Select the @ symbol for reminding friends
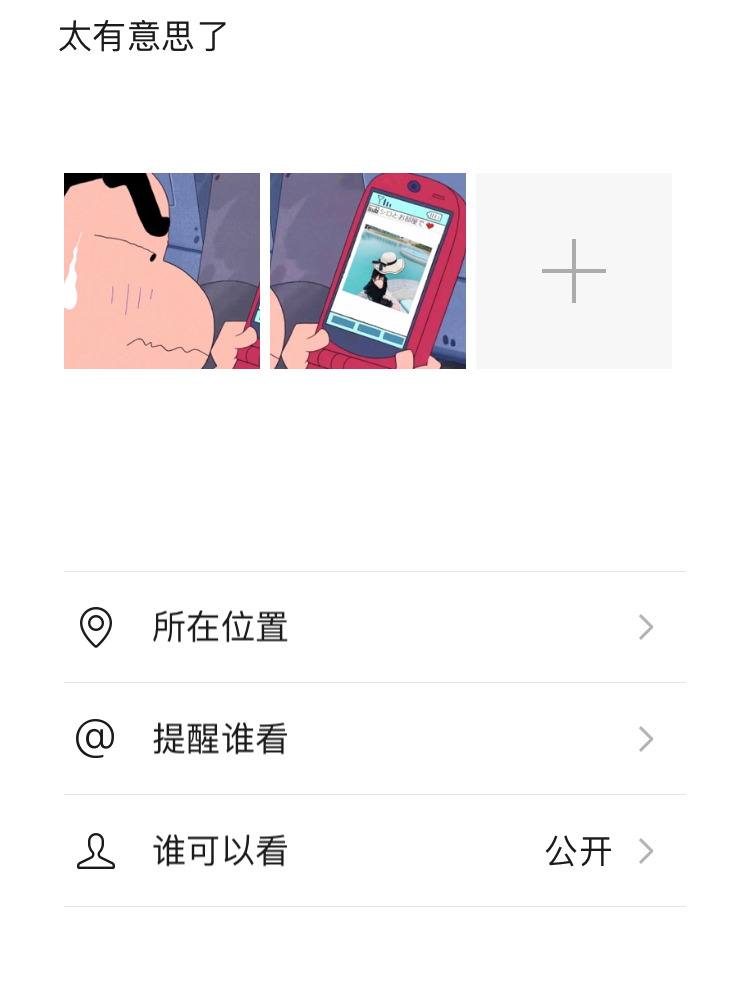Viewport: 750px width, 1000px height. [96, 739]
